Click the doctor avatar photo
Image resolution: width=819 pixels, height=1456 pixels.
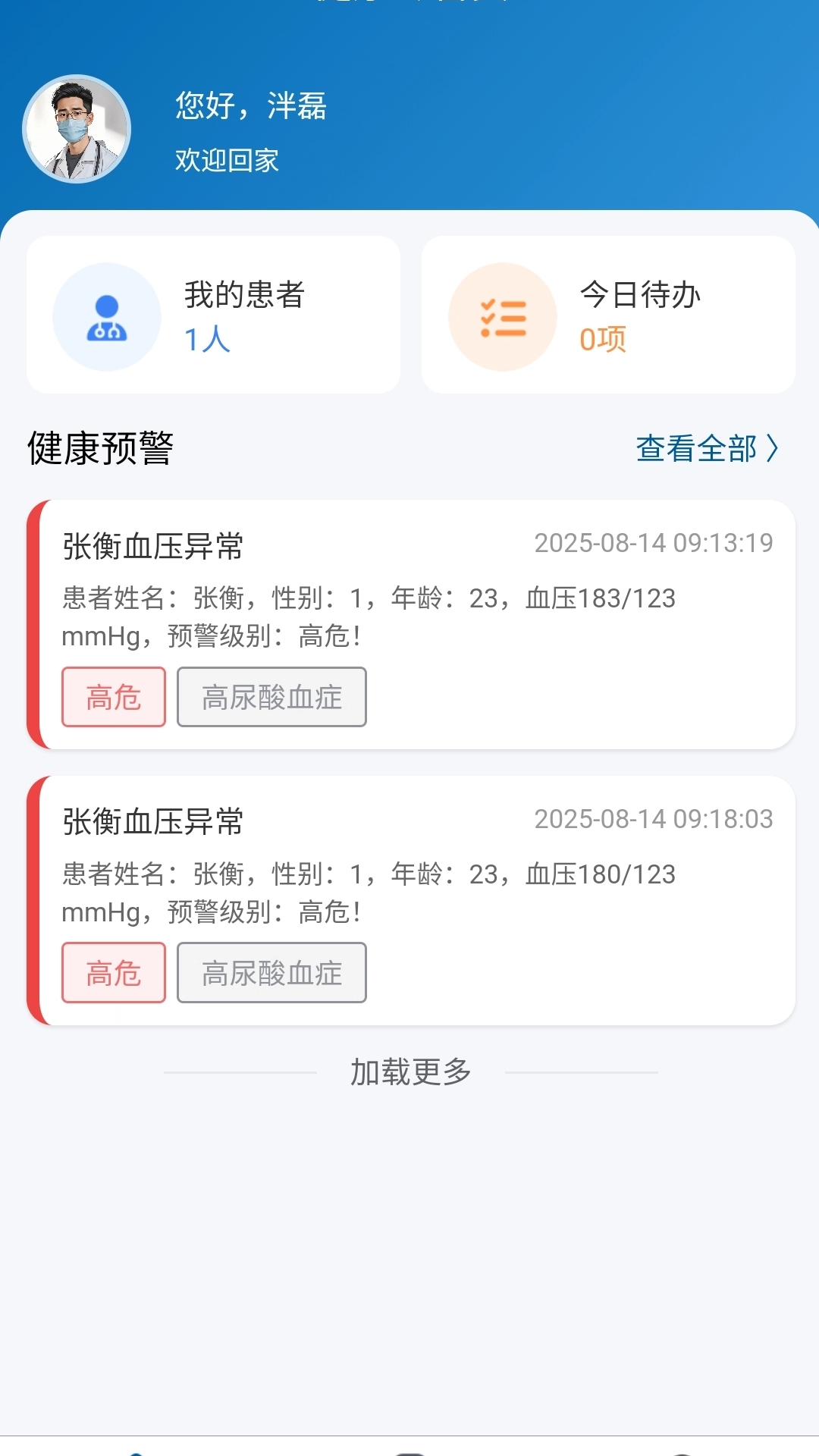[79, 129]
